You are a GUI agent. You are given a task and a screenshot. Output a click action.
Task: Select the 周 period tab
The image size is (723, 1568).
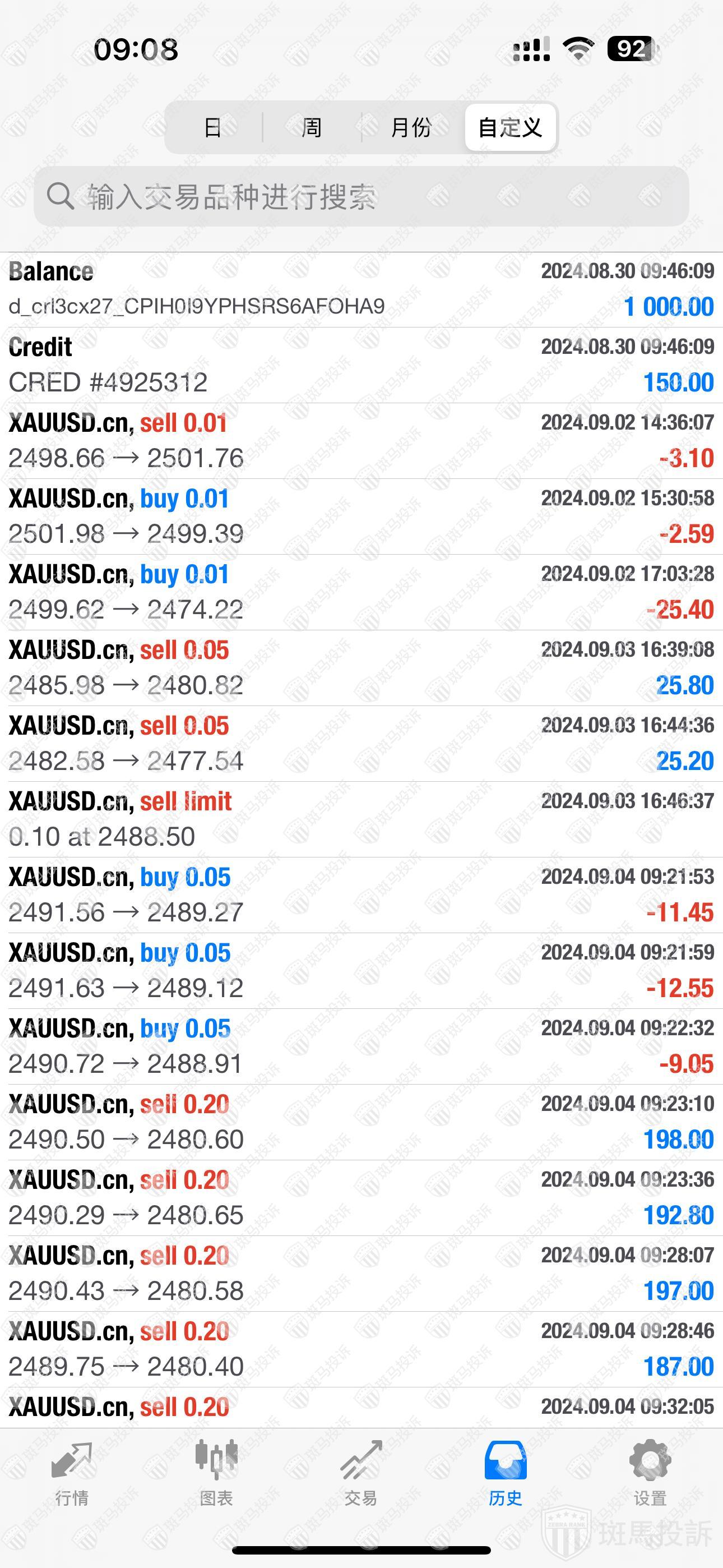[x=312, y=128]
